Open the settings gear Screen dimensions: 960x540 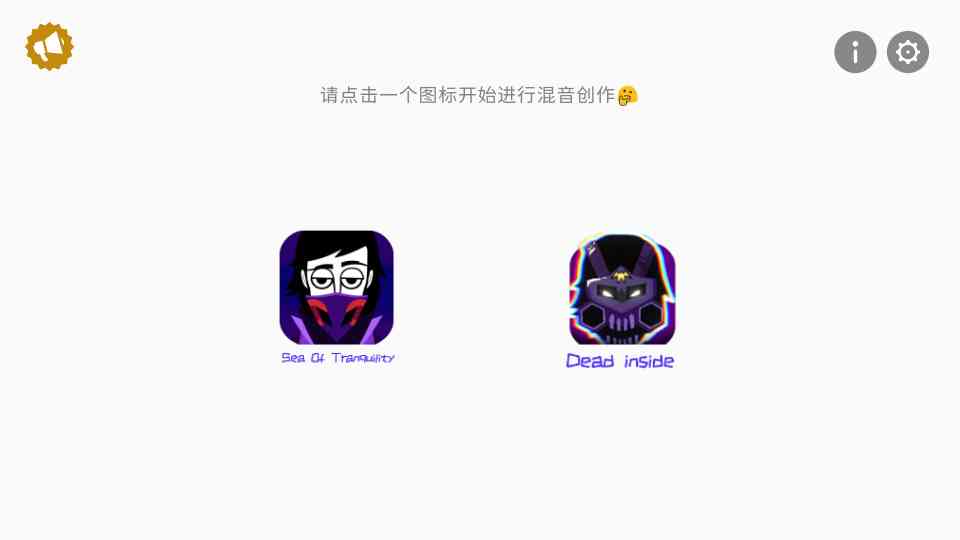pyautogui.click(x=908, y=52)
